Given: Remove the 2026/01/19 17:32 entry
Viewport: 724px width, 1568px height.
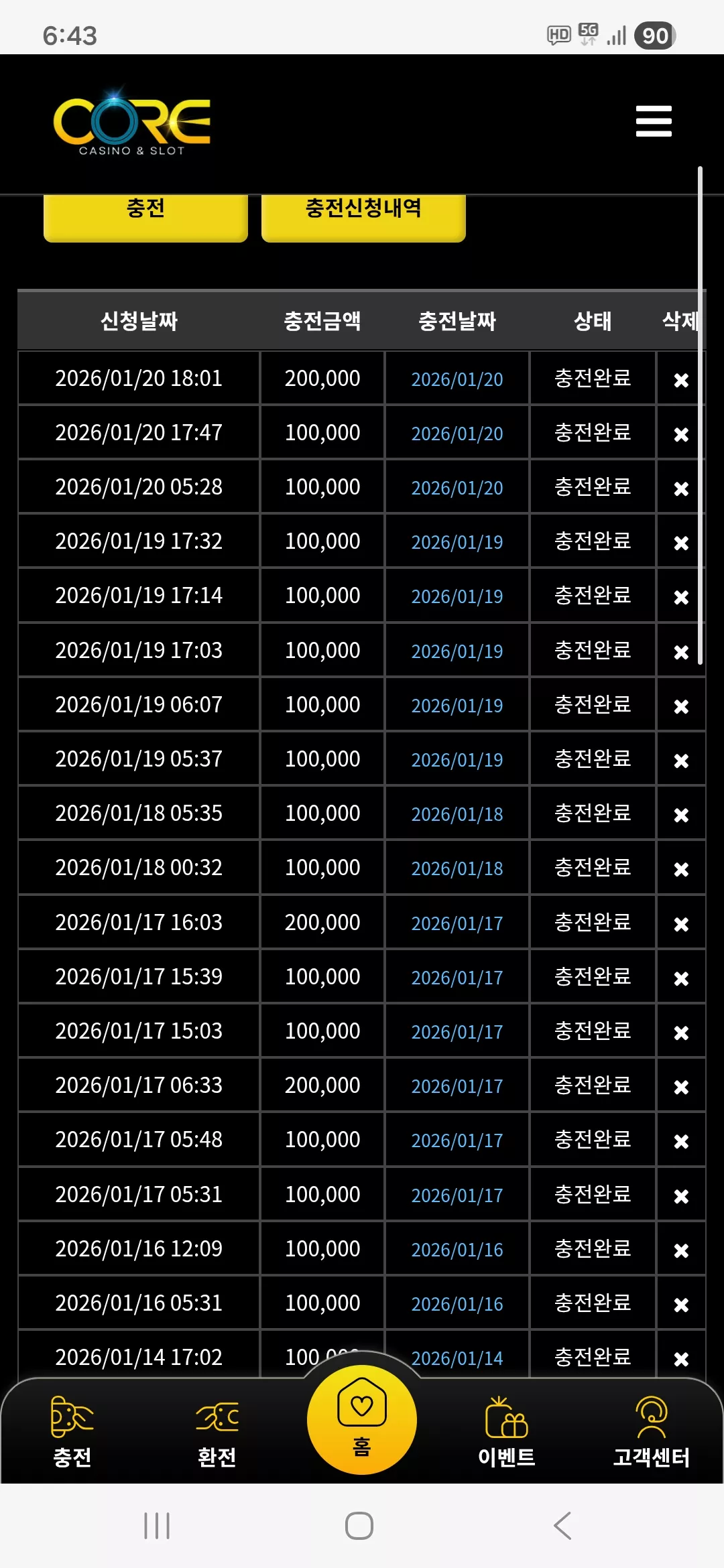Looking at the screenshot, I should pos(681,543).
